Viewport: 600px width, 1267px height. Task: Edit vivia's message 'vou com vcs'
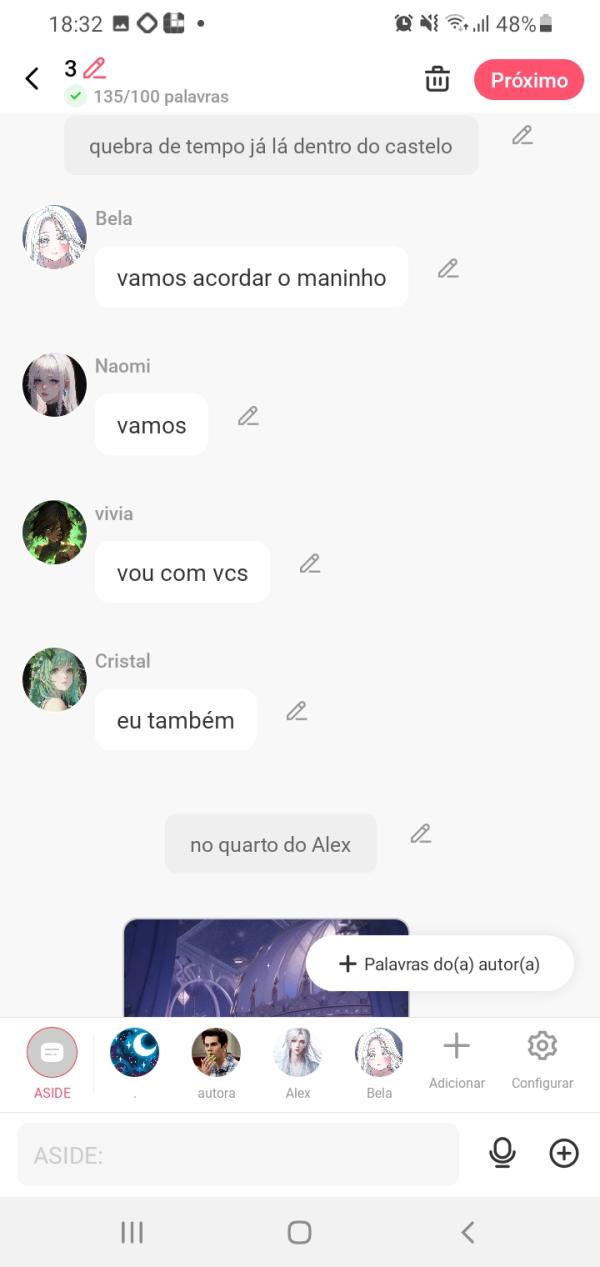pyautogui.click(x=310, y=564)
